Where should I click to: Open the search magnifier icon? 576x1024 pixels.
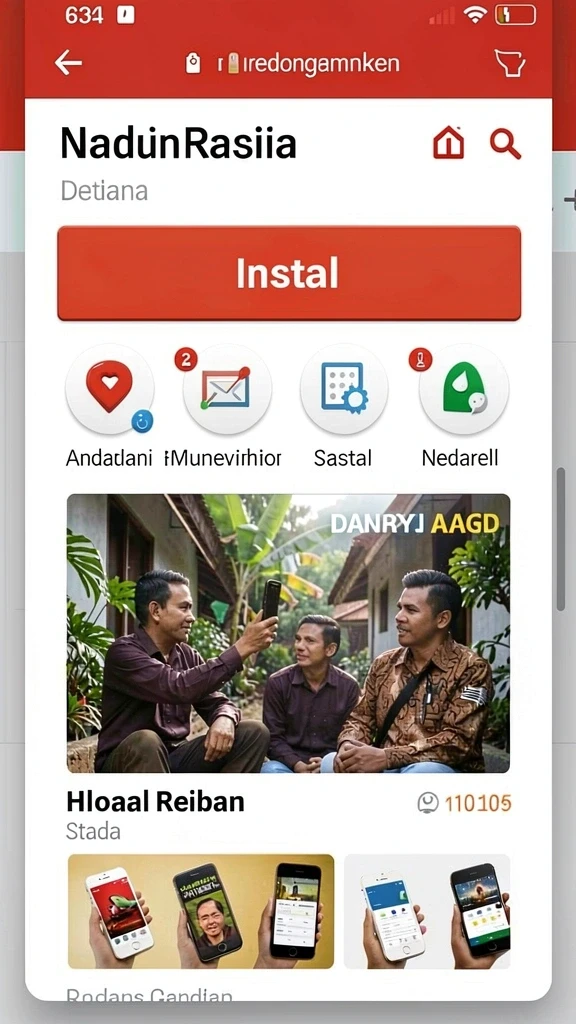coord(505,144)
